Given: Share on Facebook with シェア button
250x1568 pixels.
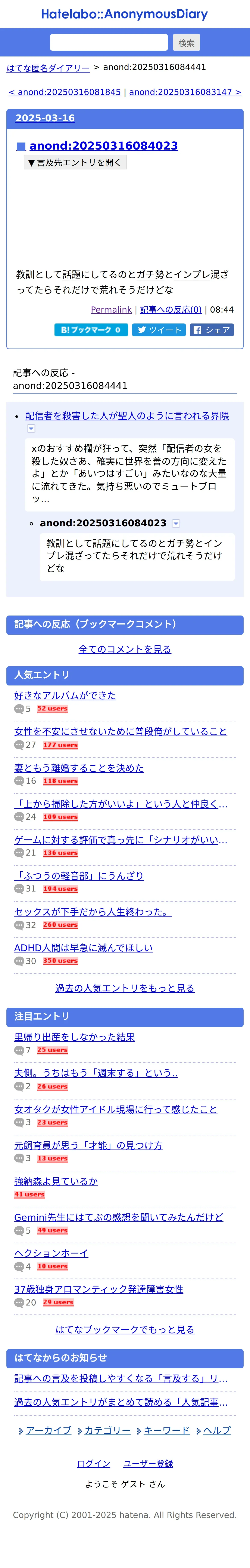Looking at the screenshot, I should pos(212,330).
